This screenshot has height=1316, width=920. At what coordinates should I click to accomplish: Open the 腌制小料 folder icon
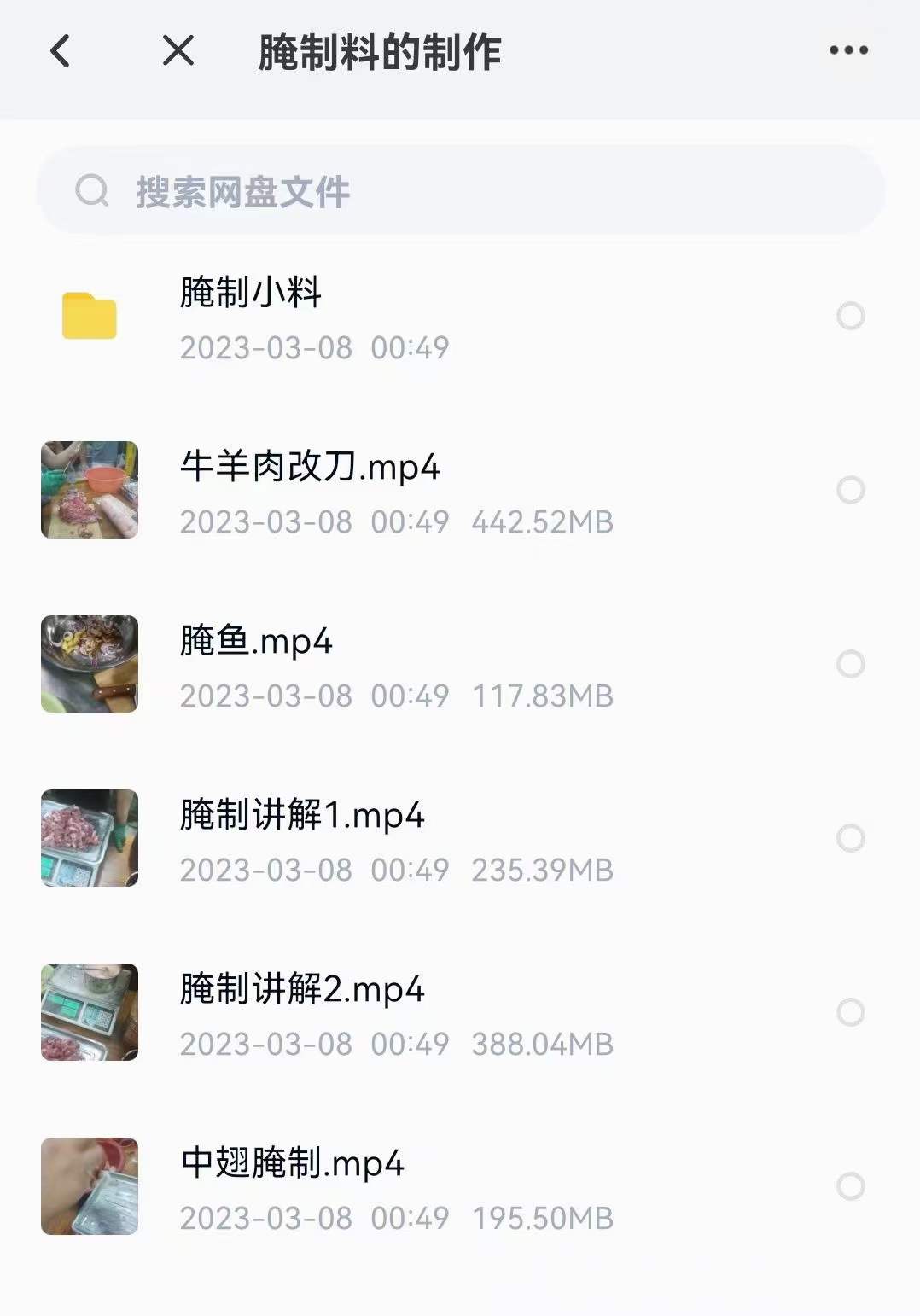tap(89, 316)
